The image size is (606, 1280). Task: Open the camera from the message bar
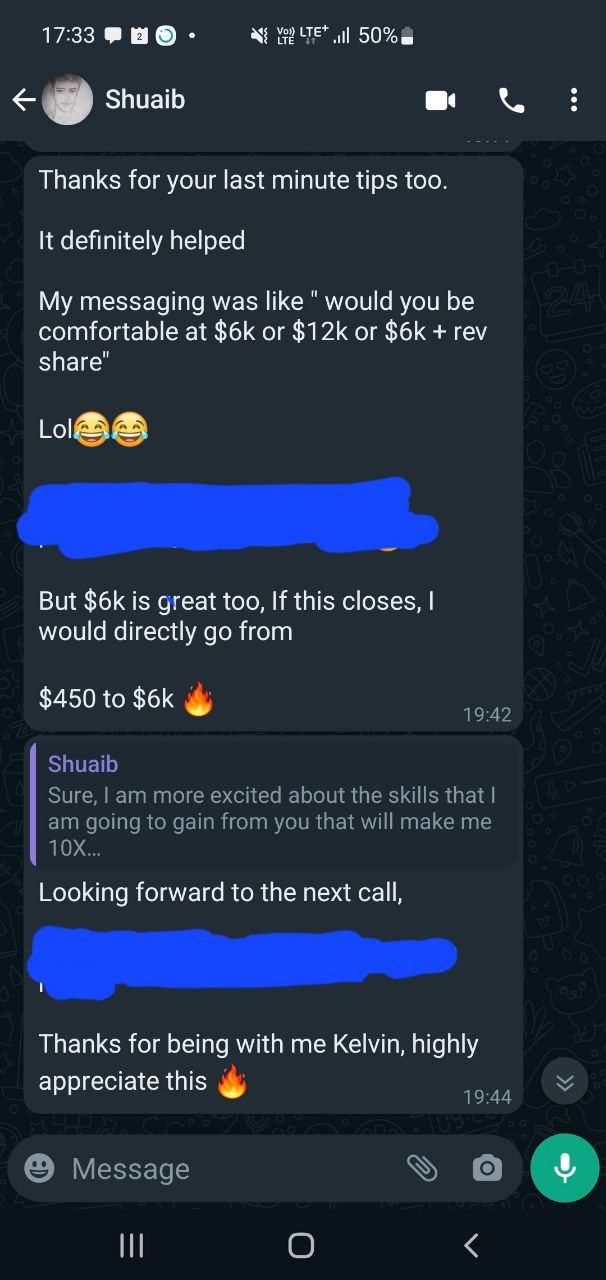[x=487, y=1168]
